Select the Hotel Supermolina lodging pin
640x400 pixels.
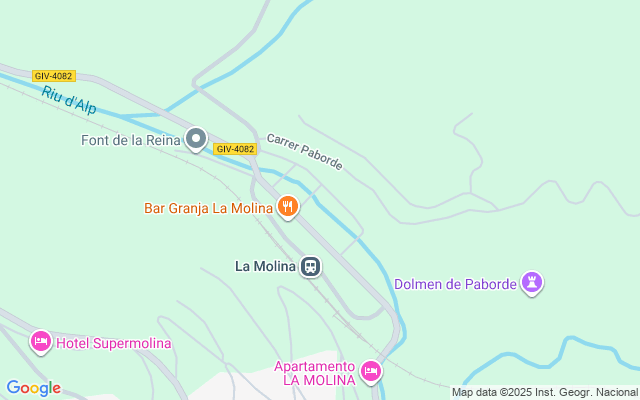pyautogui.click(x=41, y=343)
